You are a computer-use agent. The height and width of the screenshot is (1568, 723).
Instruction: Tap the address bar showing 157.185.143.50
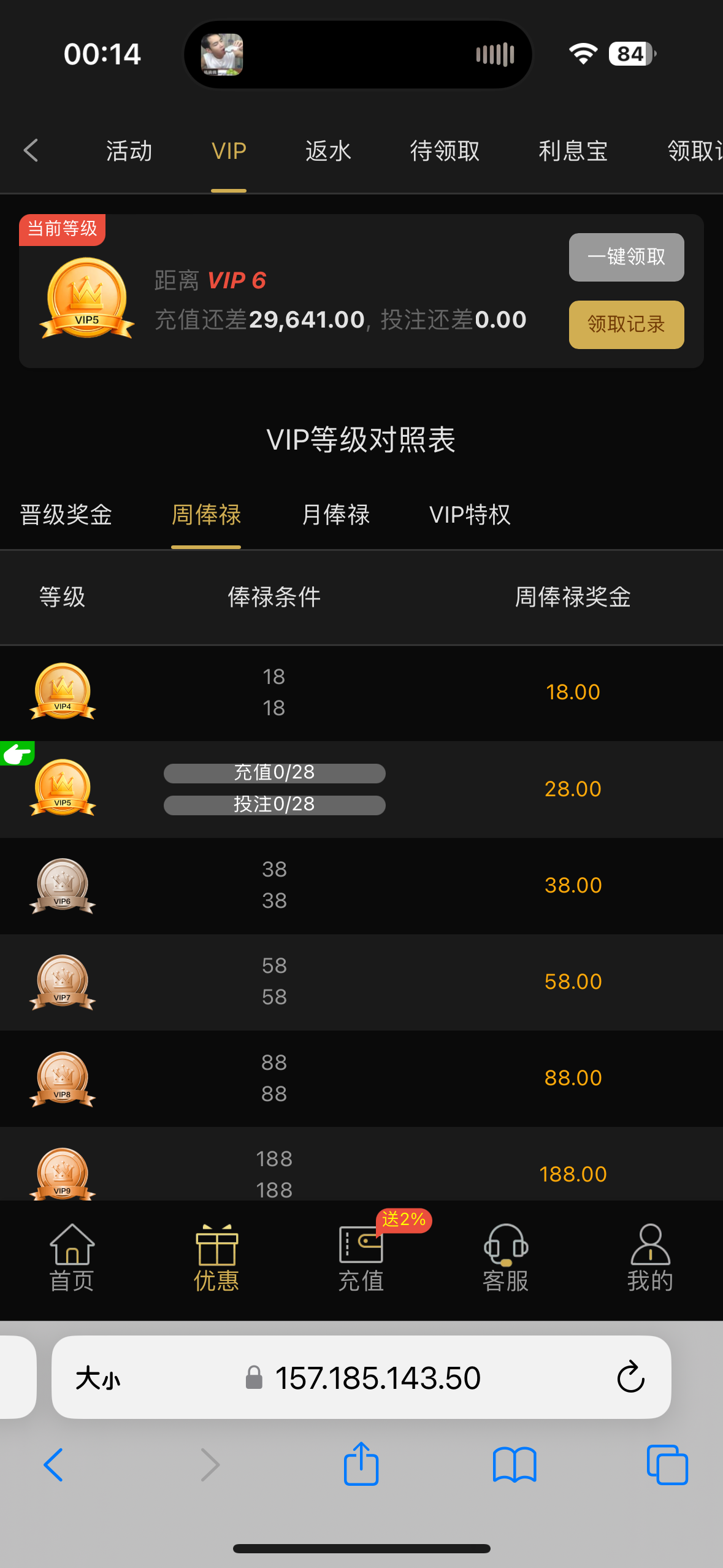377,1378
